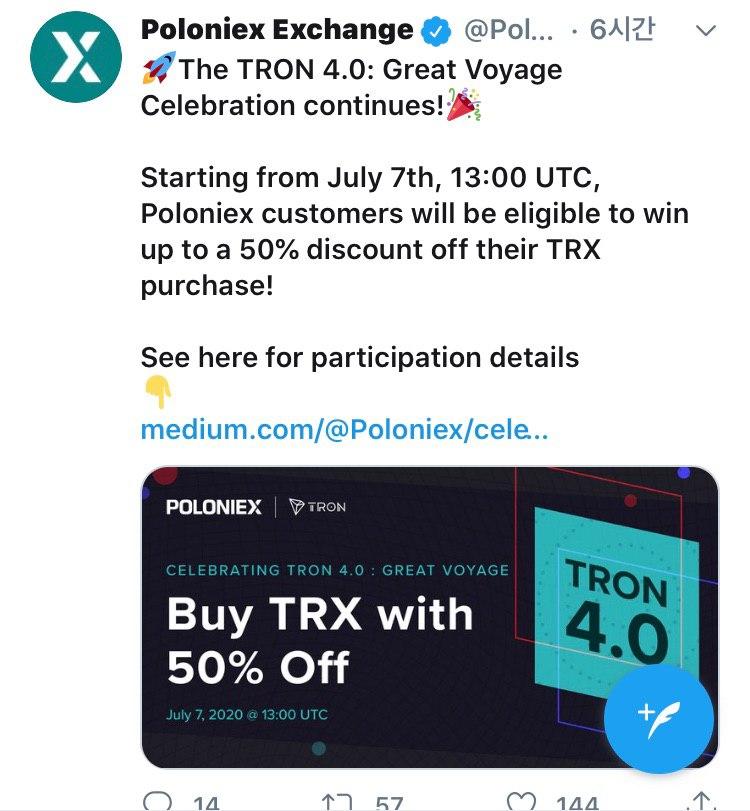750x811 pixels.
Task: Reply to the Poloniex tweet
Action: (x=158, y=802)
